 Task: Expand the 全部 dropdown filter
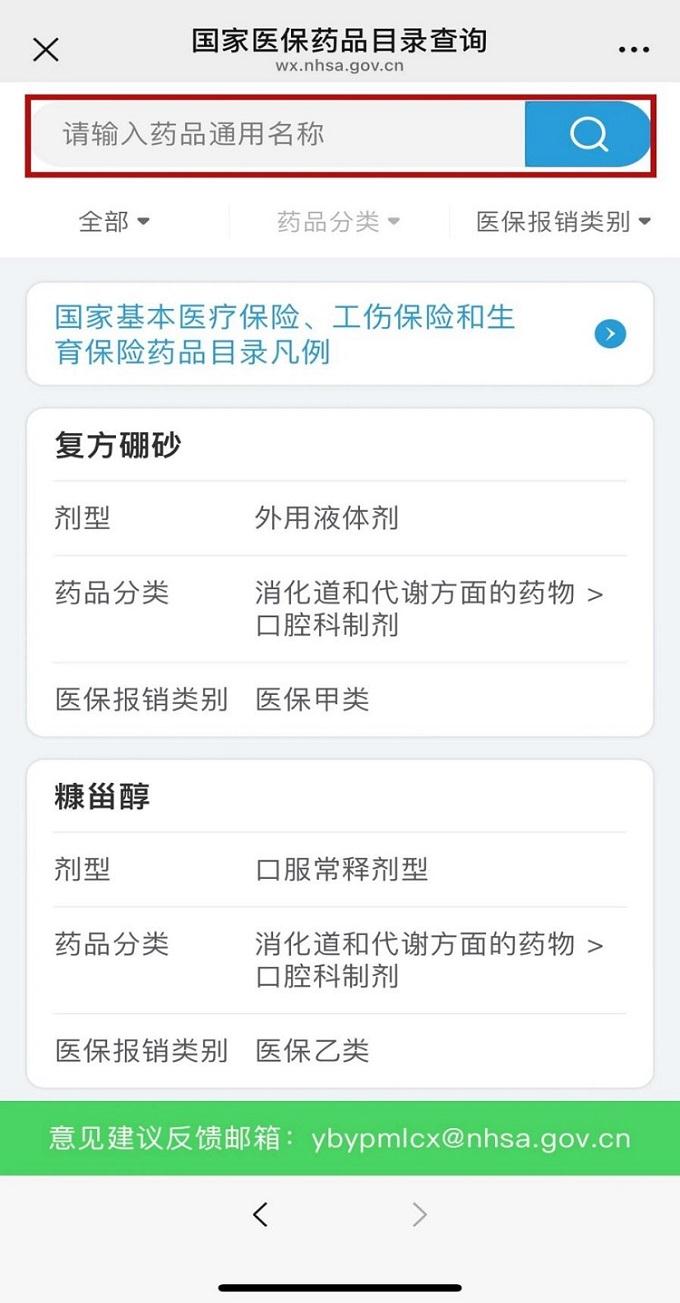(114, 221)
